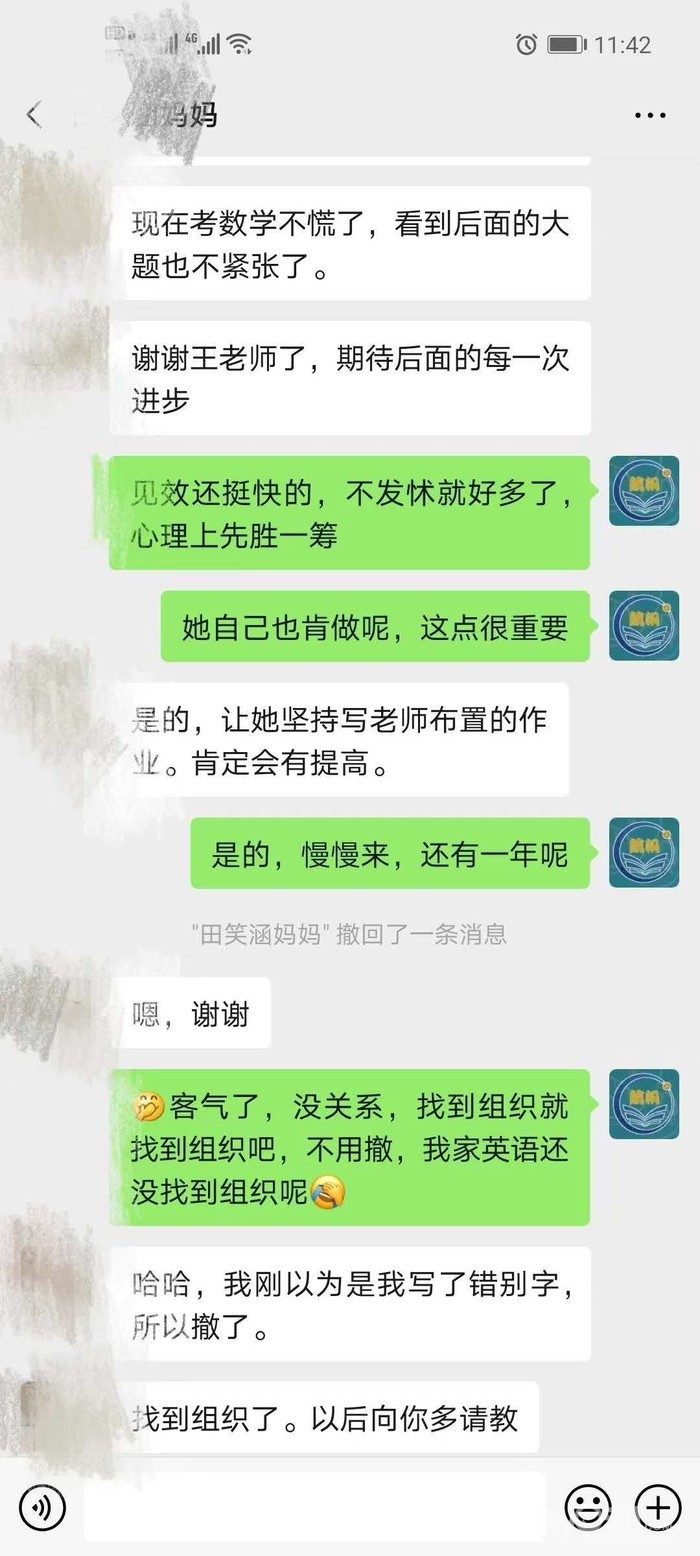This screenshot has width=700, height=1556.
Task: Open the emoji sticker panel
Action: point(588,1507)
